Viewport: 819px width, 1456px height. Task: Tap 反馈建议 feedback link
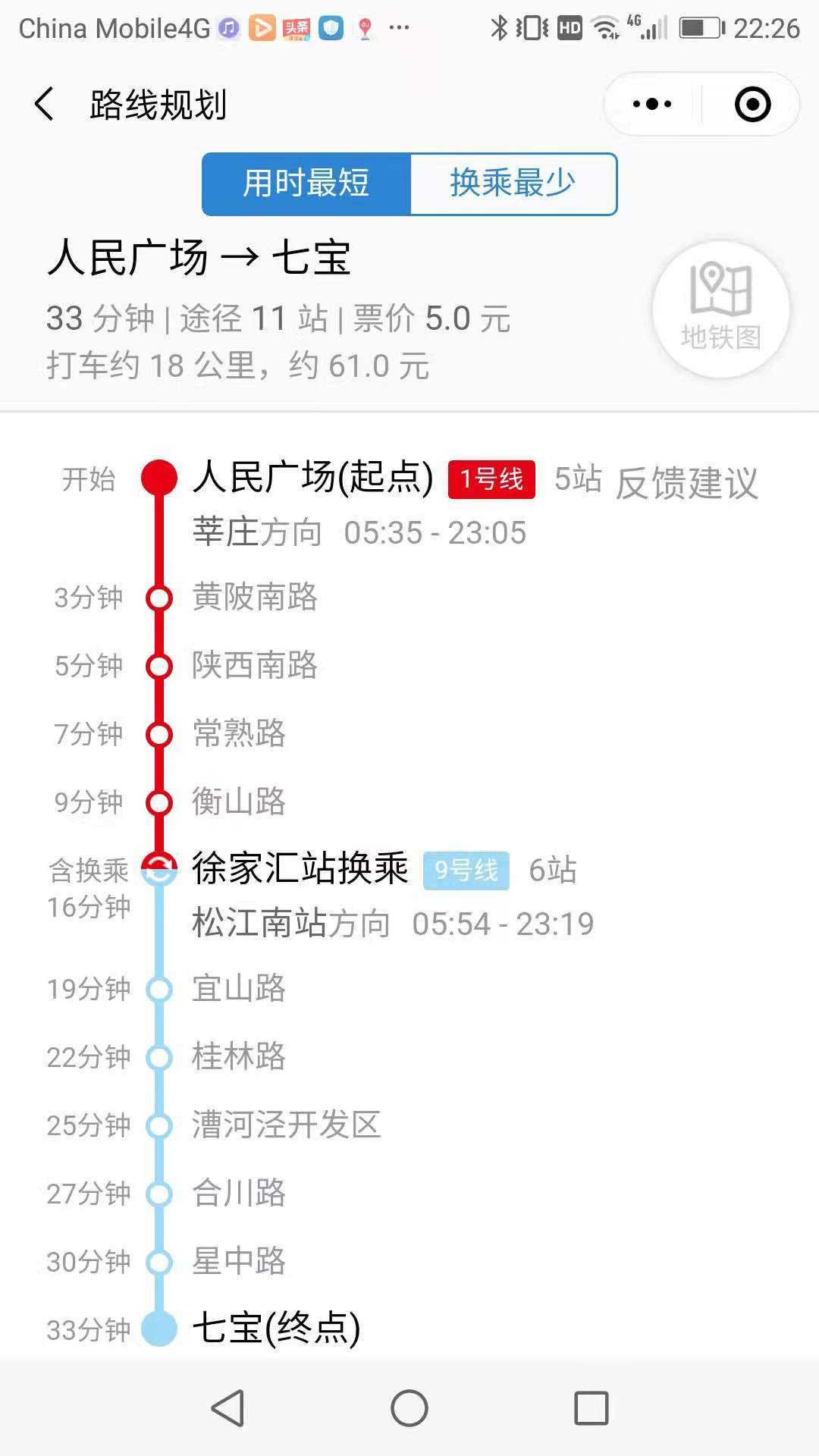(x=687, y=482)
